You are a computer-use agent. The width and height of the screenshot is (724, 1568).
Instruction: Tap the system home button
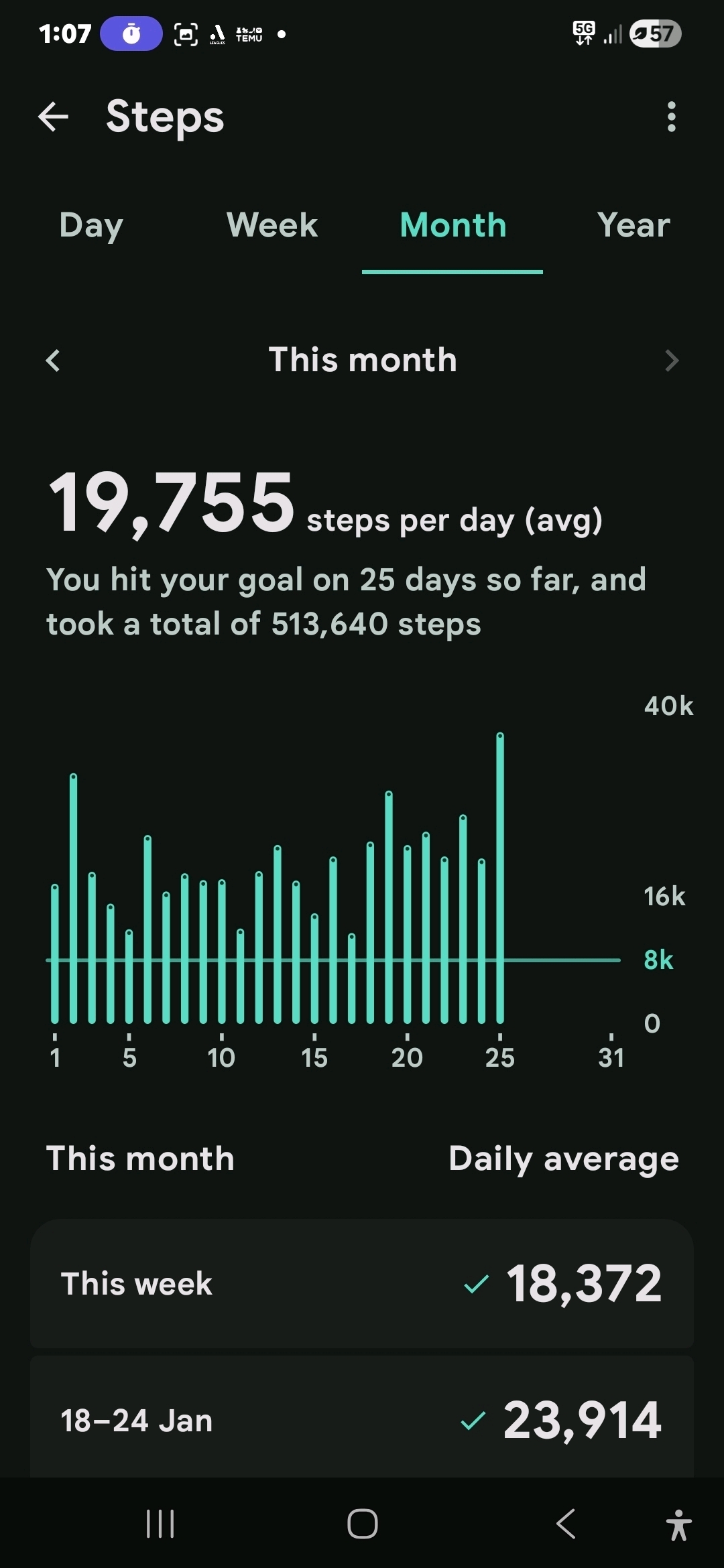(362, 1524)
